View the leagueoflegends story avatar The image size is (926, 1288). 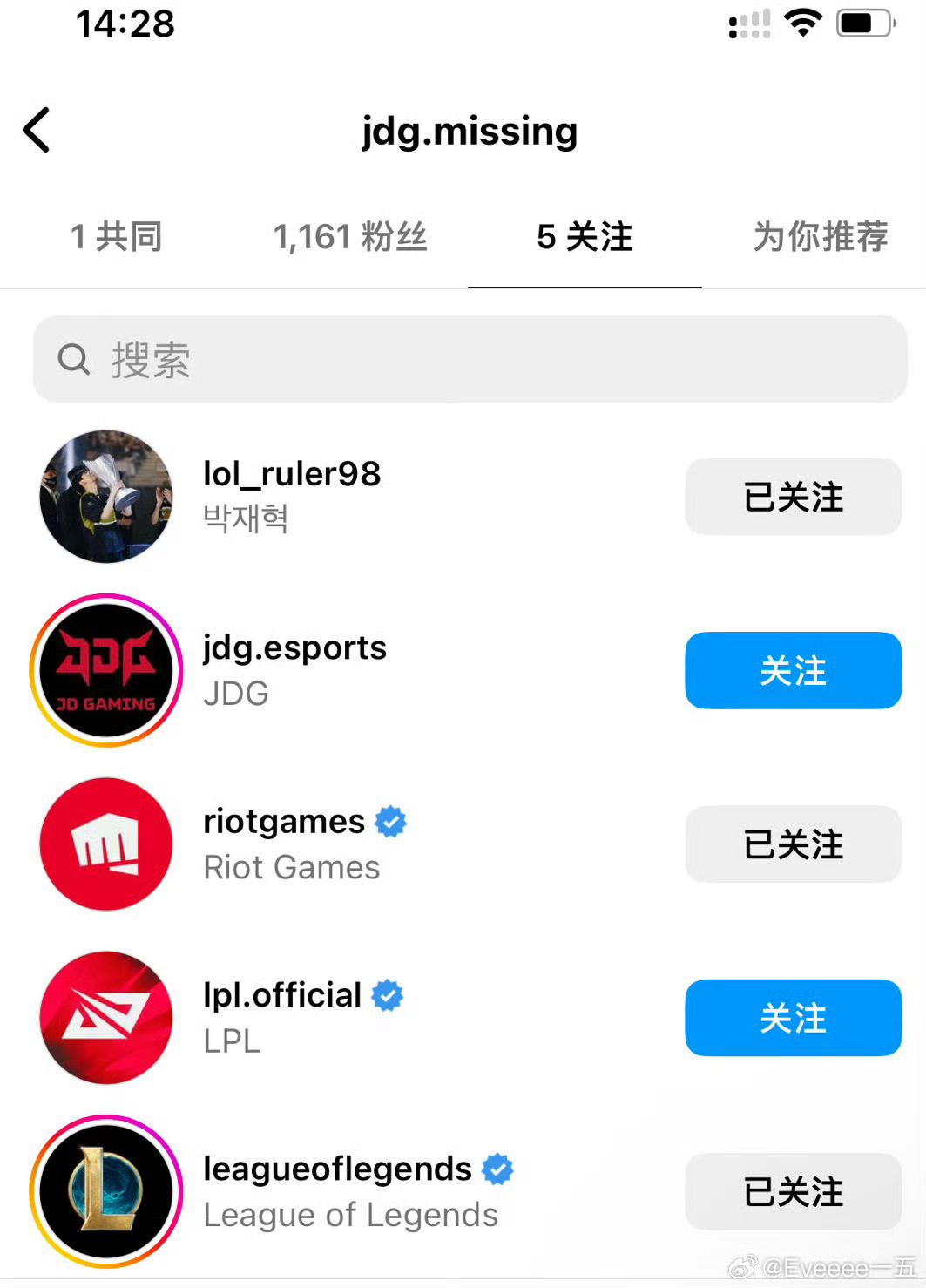(x=106, y=1191)
